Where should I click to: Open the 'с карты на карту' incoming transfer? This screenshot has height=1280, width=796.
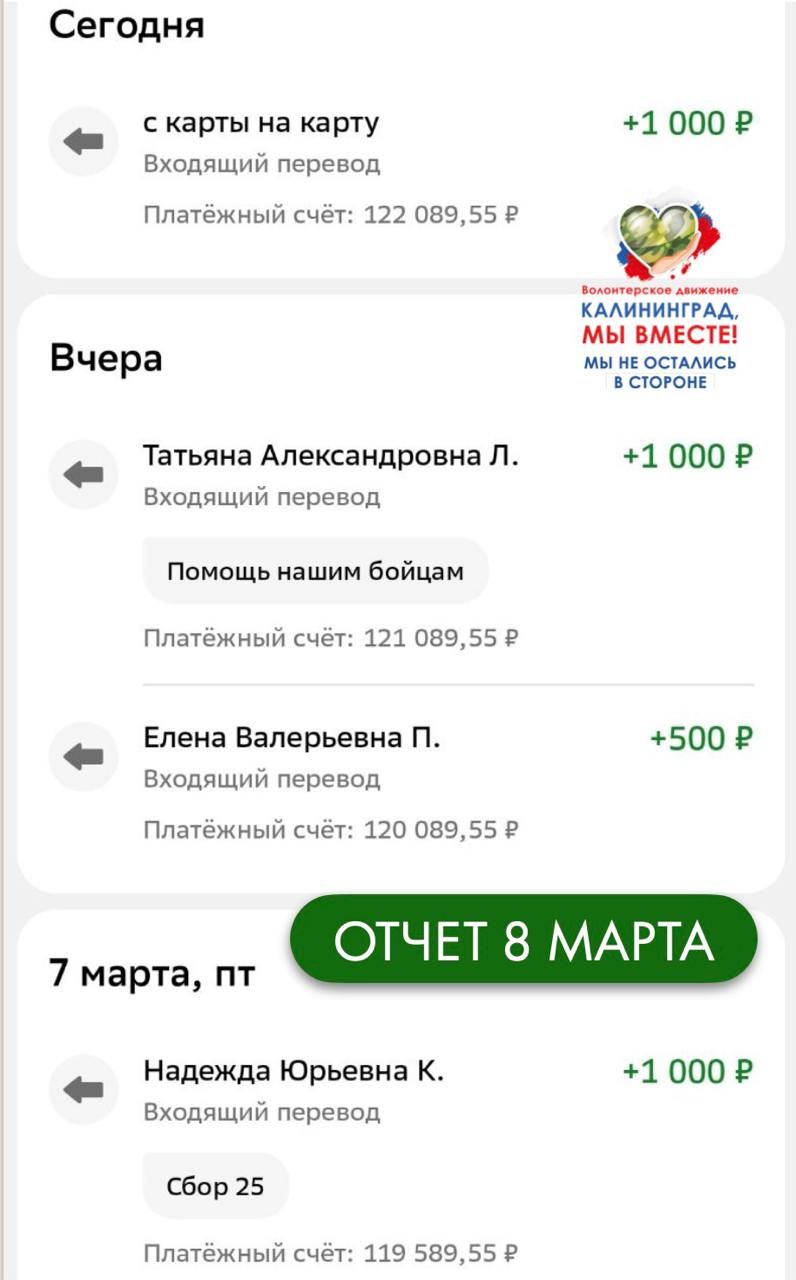click(x=262, y=125)
